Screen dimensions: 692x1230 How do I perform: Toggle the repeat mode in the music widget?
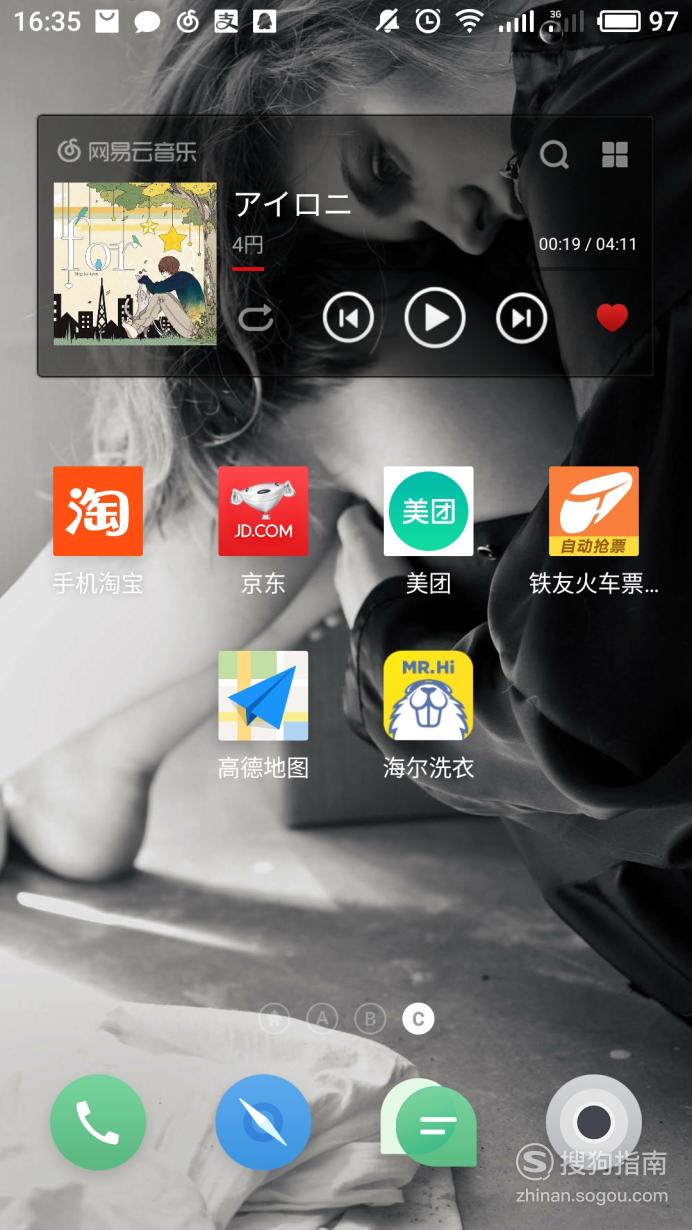point(256,318)
